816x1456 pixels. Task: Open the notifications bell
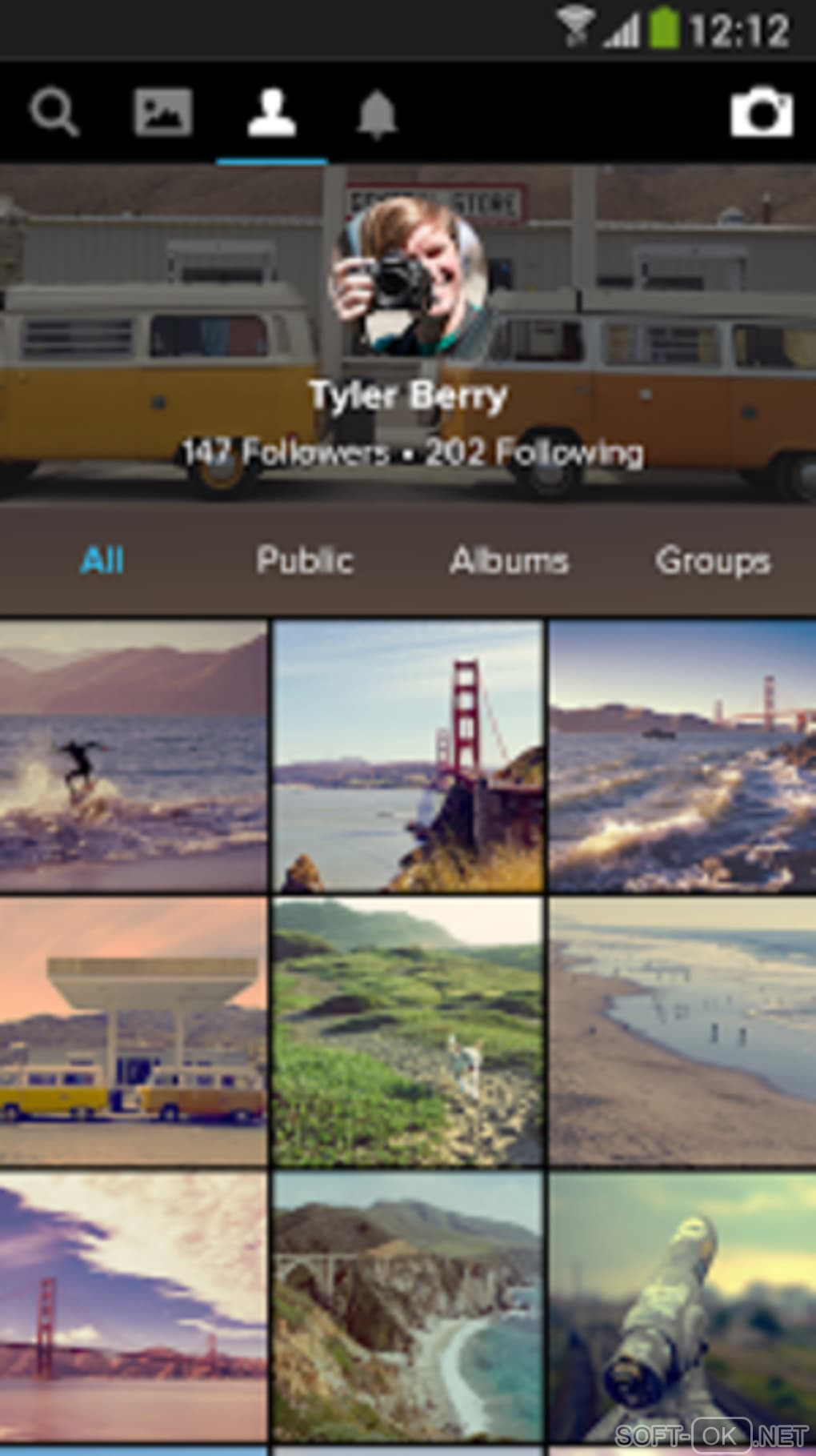click(376, 114)
